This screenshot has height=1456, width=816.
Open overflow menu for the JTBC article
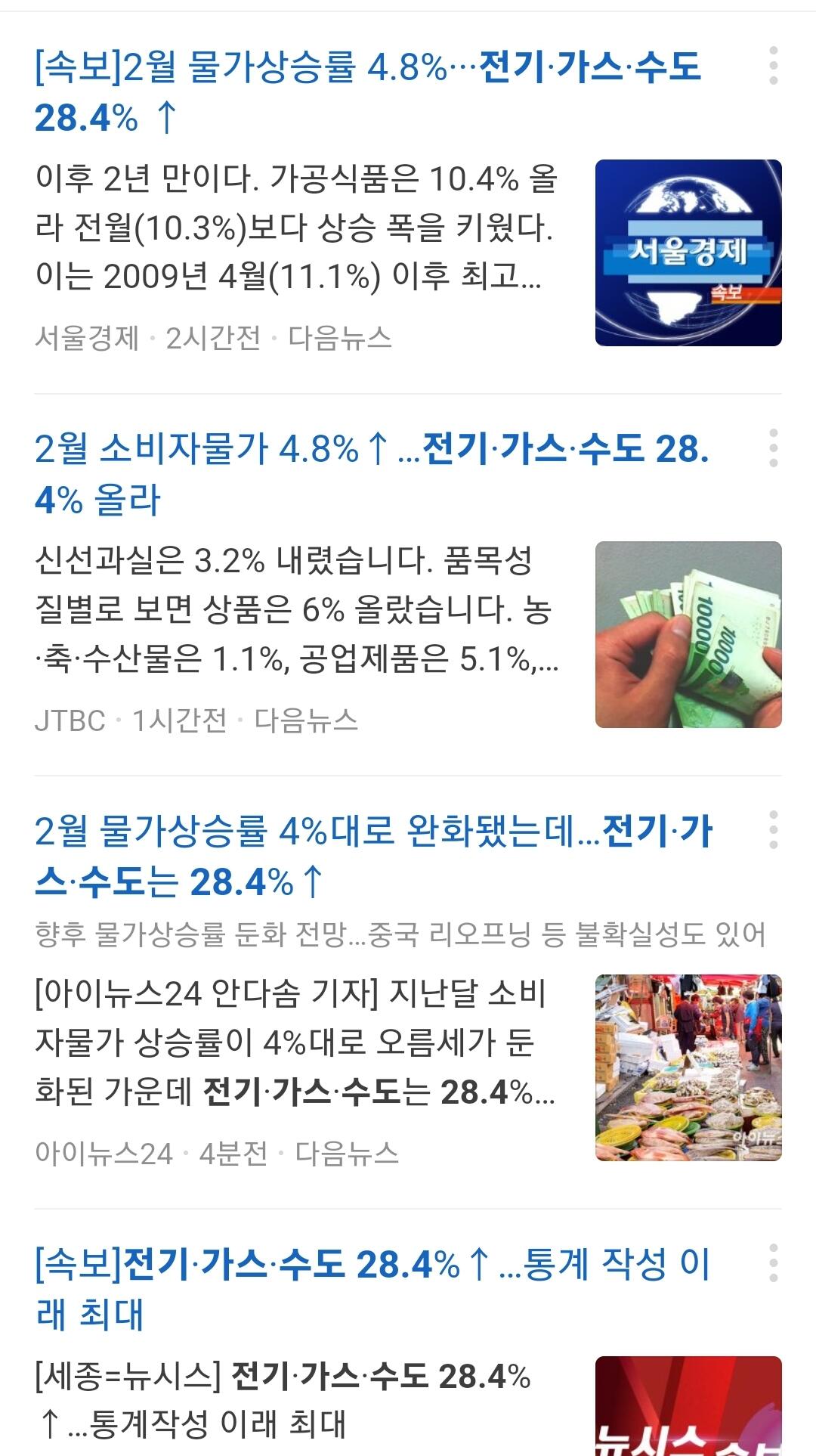pos(773,448)
